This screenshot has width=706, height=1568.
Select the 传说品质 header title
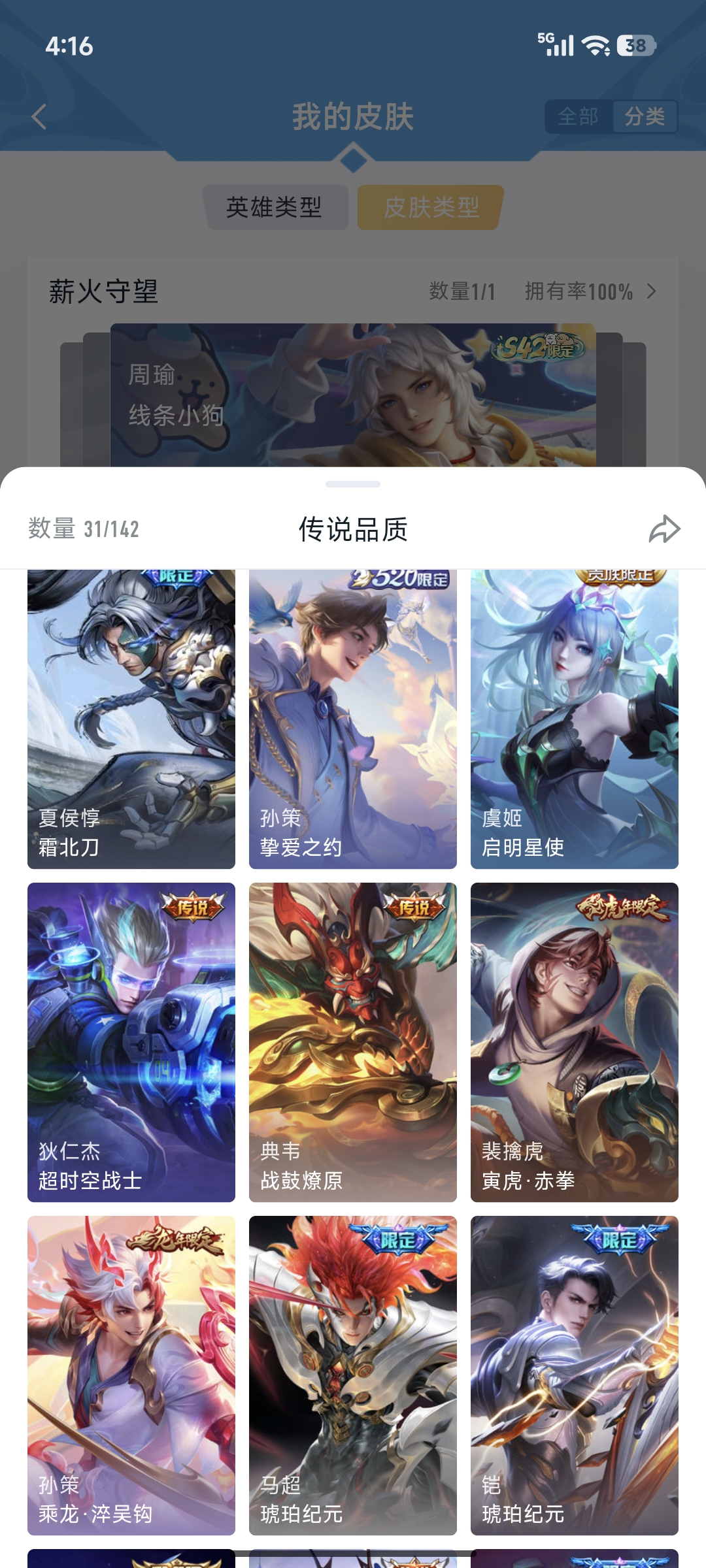353,531
